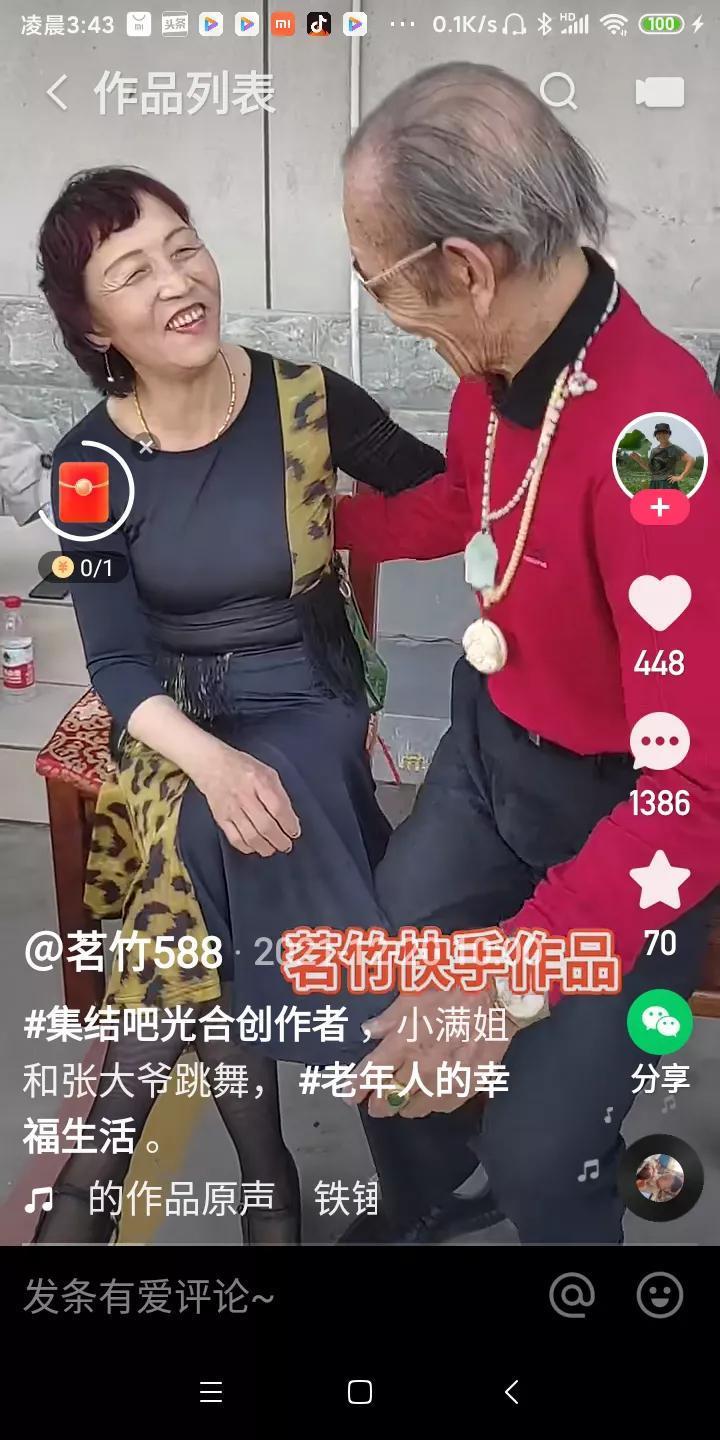The width and height of the screenshot is (720, 1440).
Task: Open the original sound 的作品原声
Action: pyautogui.click(x=180, y=1198)
